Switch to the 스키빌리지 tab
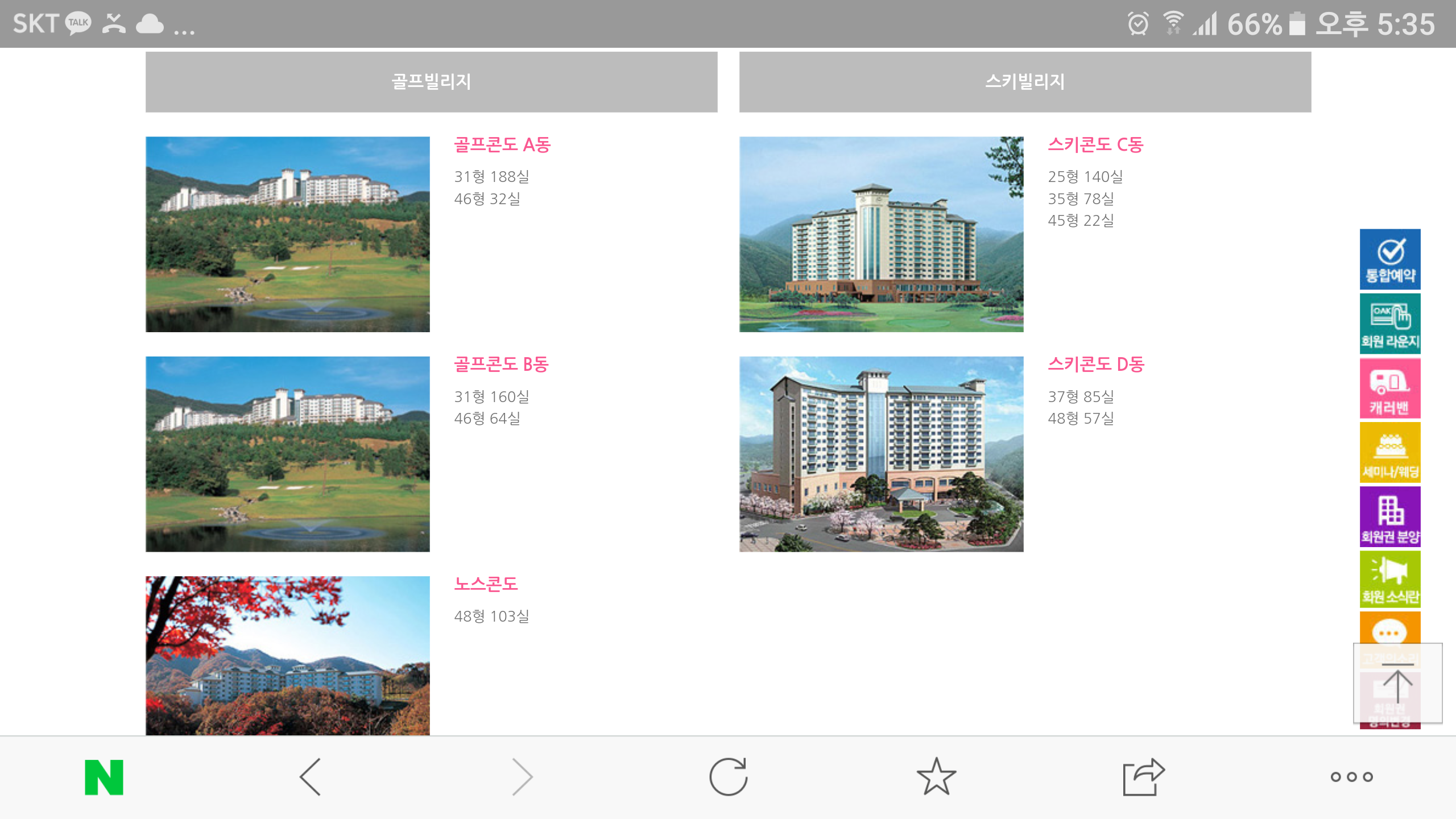This screenshot has height=819, width=1456. [x=1025, y=82]
